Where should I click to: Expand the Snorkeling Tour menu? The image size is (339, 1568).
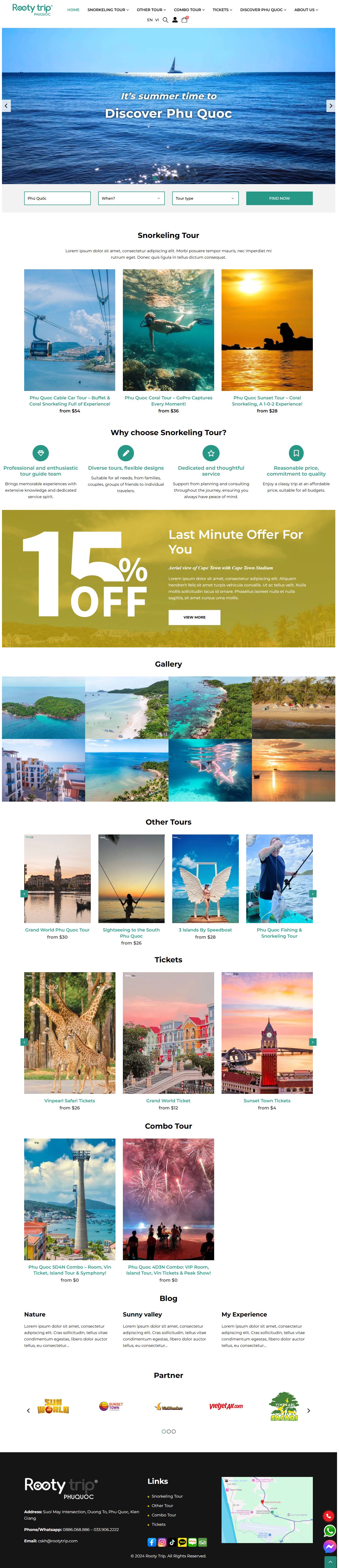click(x=108, y=10)
